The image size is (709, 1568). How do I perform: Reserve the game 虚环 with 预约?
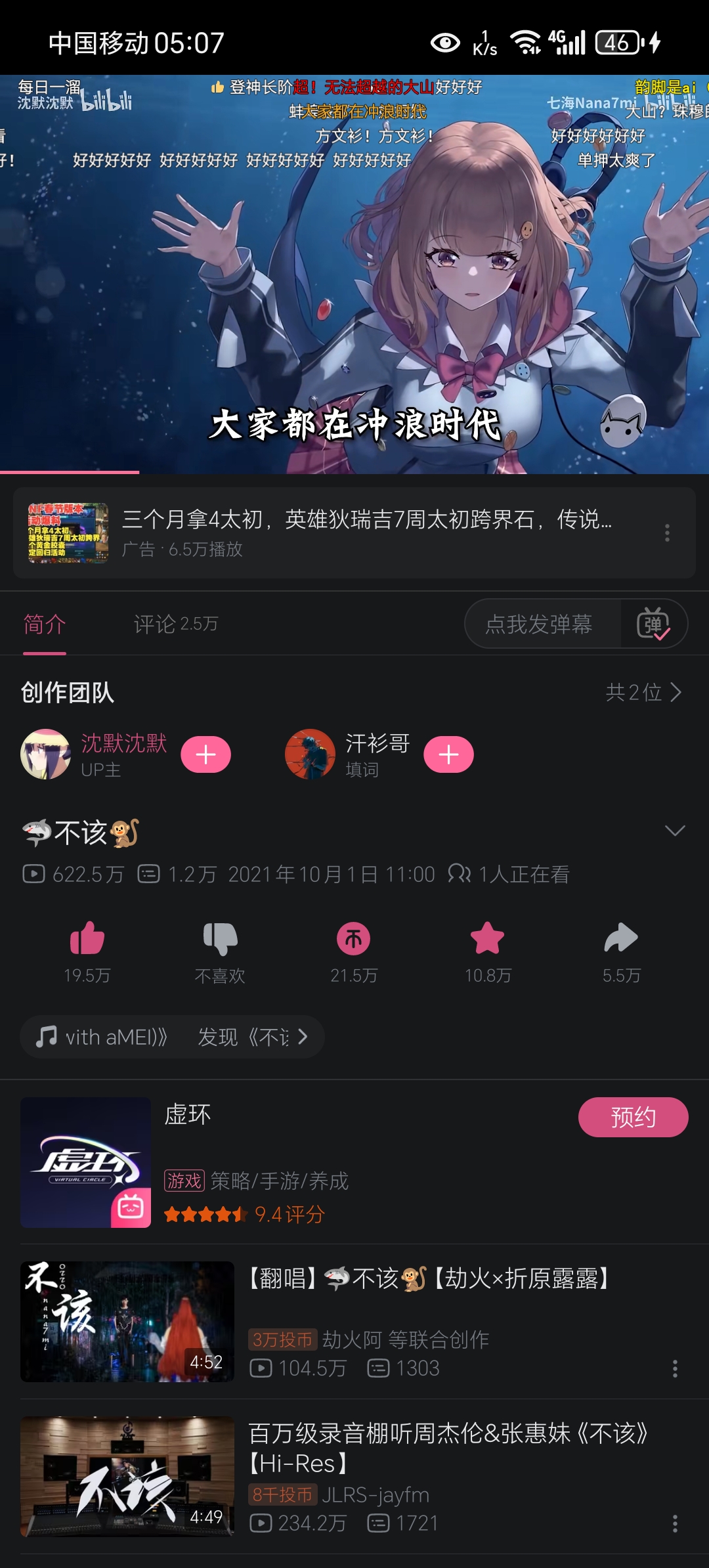(633, 1117)
